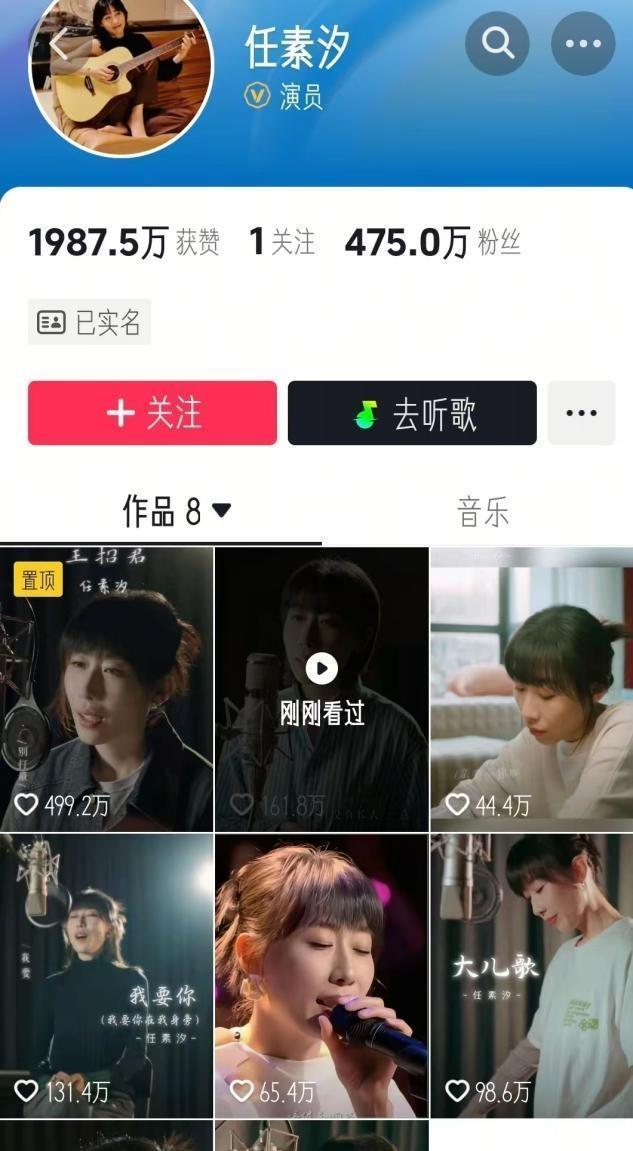Image resolution: width=633 pixels, height=1151 pixels.
Task: Open the video with 44.4万 likes
Action: [531, 689]
